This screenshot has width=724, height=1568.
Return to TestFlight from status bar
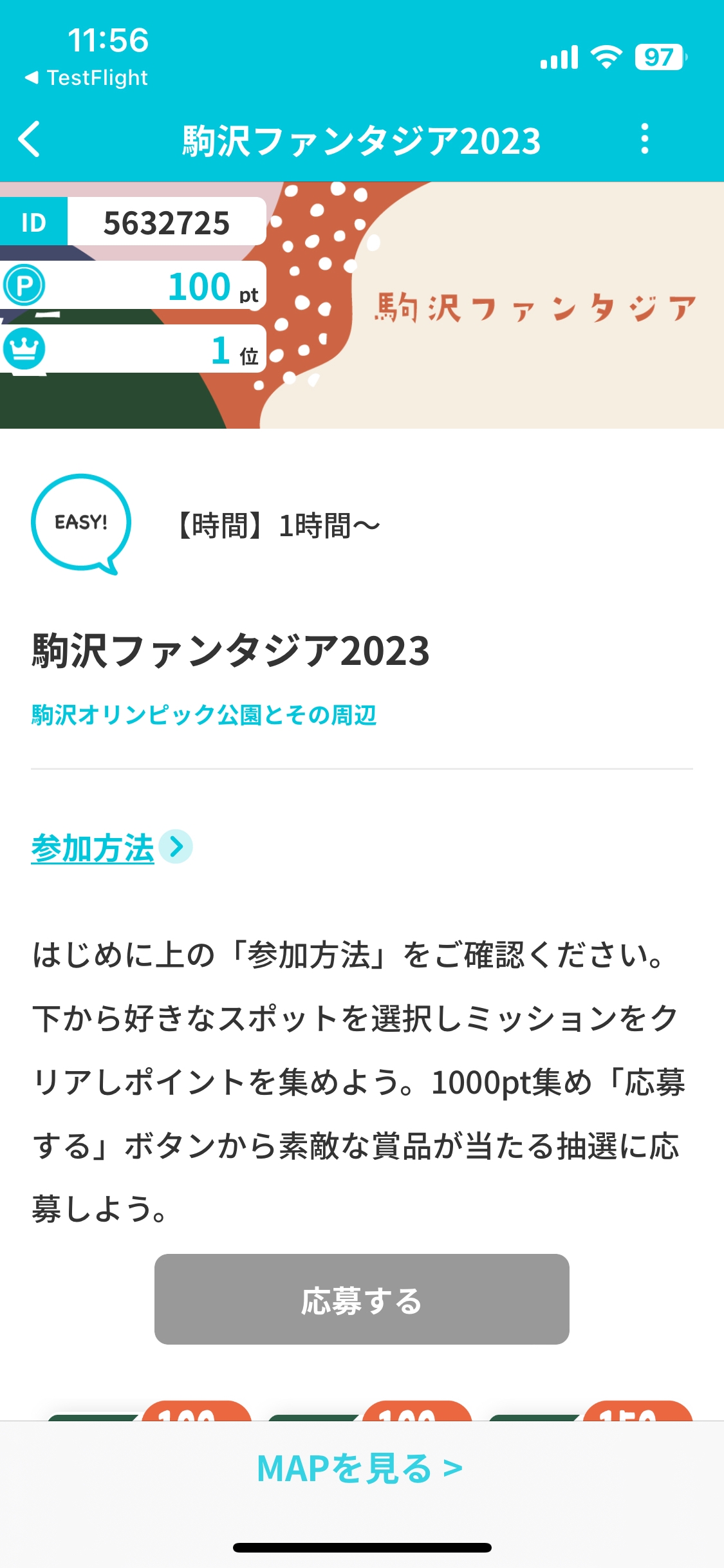pyautogui.click(x=87, y=78)
